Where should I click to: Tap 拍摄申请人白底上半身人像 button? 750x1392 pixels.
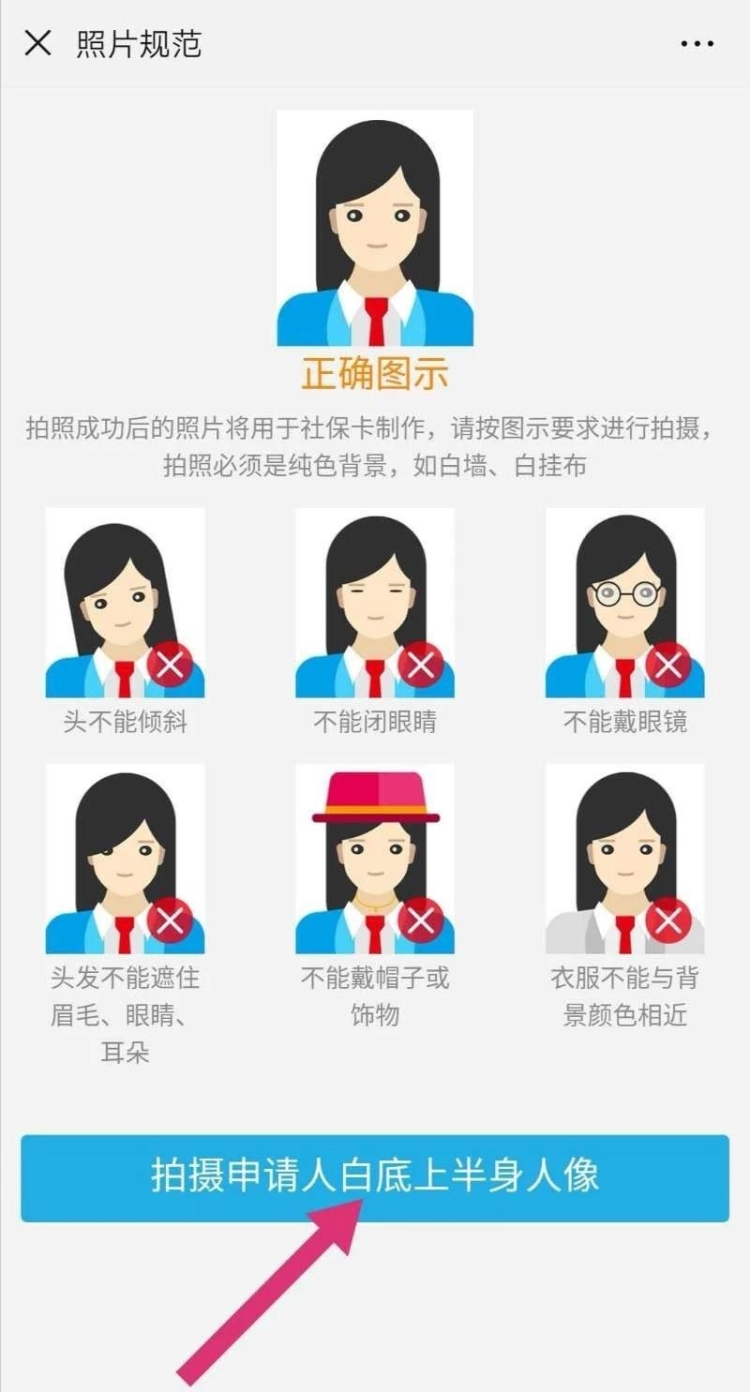click(x=375, y=1177)
